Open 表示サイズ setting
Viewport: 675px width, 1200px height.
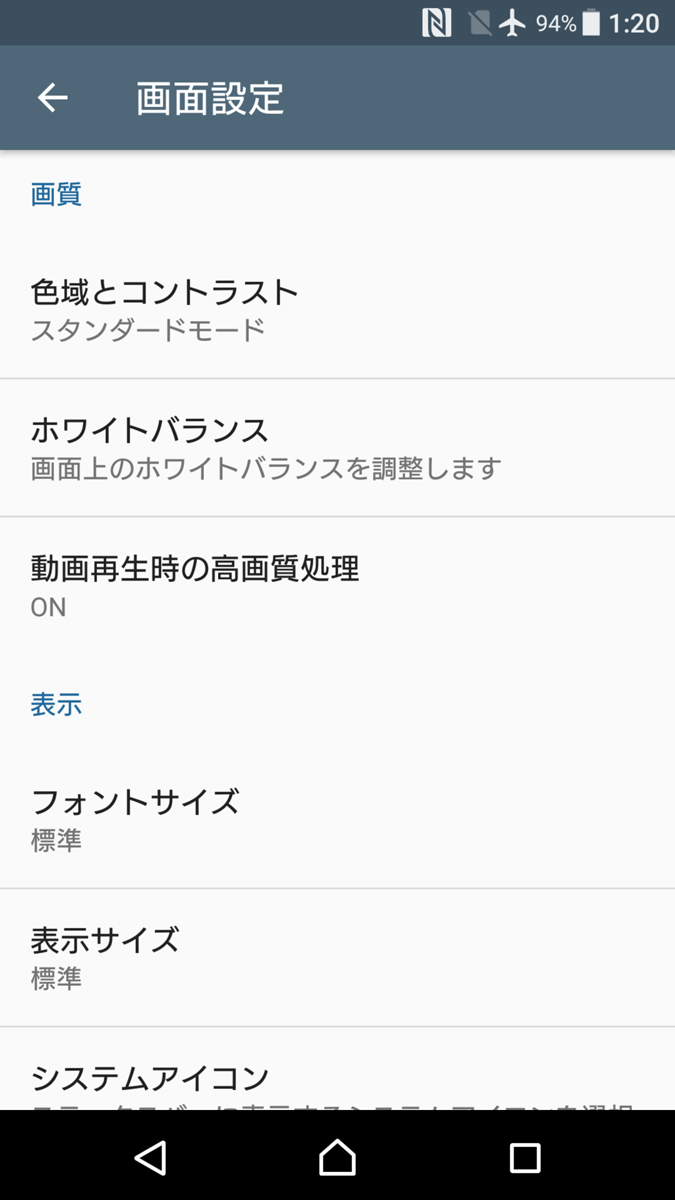coord(337,957)
